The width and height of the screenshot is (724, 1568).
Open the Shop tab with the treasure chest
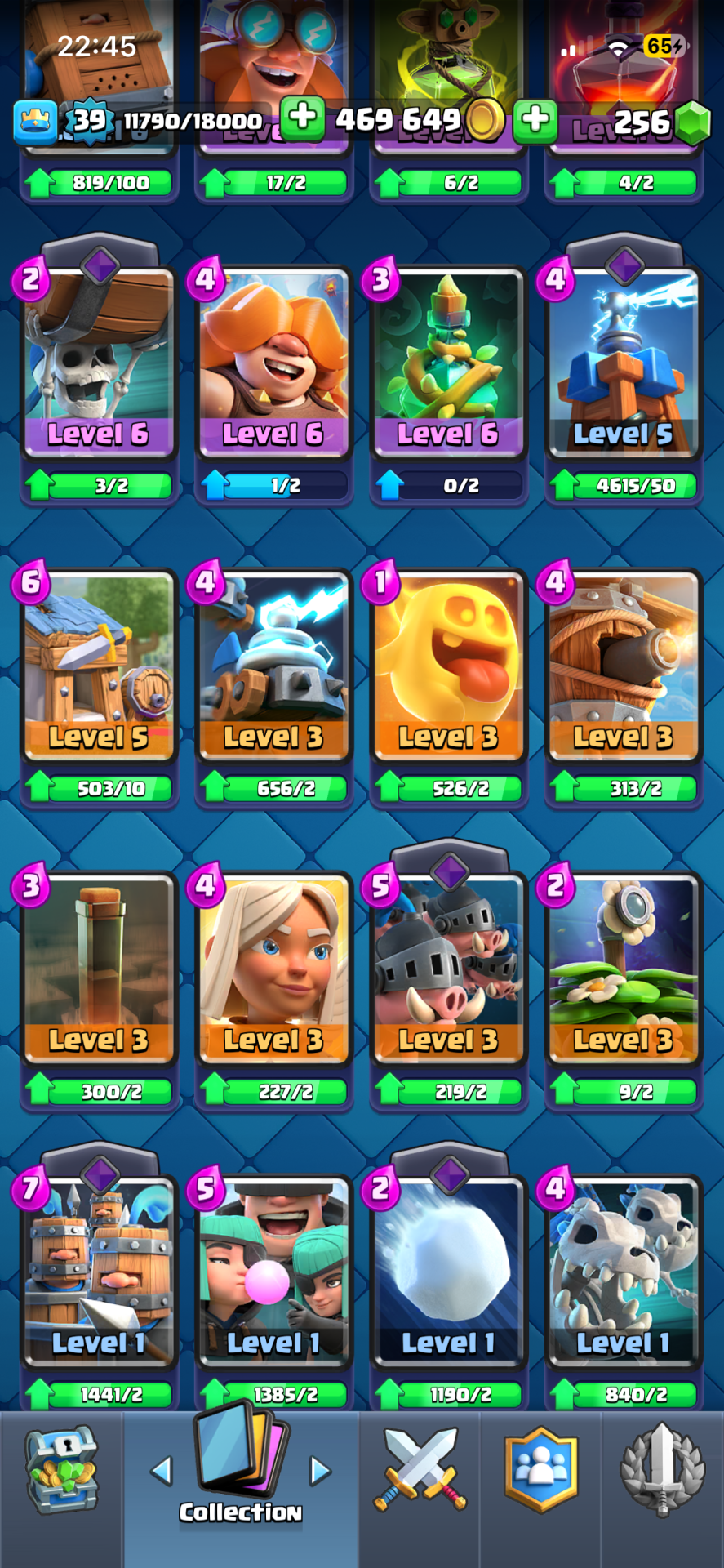tap(62, 1470)
